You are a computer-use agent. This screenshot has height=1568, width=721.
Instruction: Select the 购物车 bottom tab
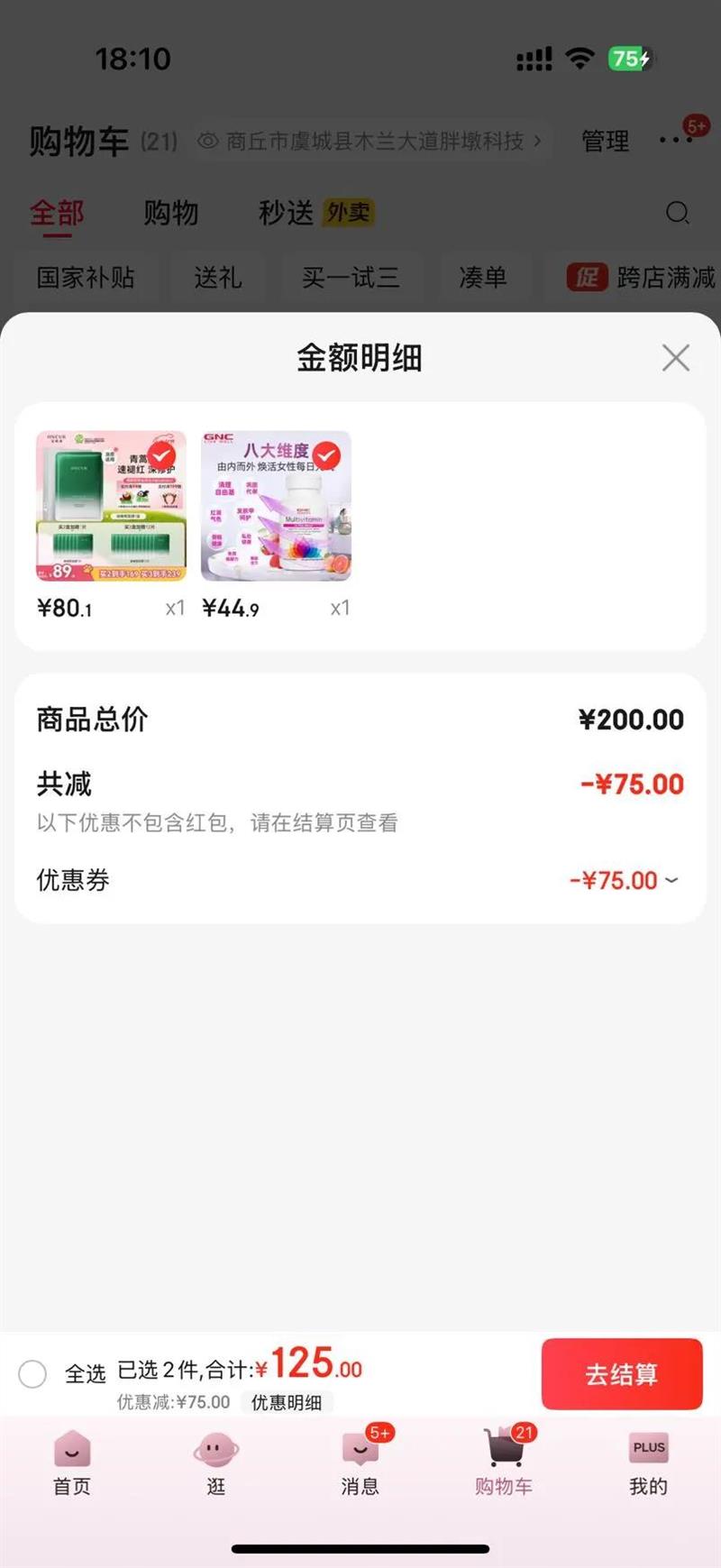tap(505, 1463)
